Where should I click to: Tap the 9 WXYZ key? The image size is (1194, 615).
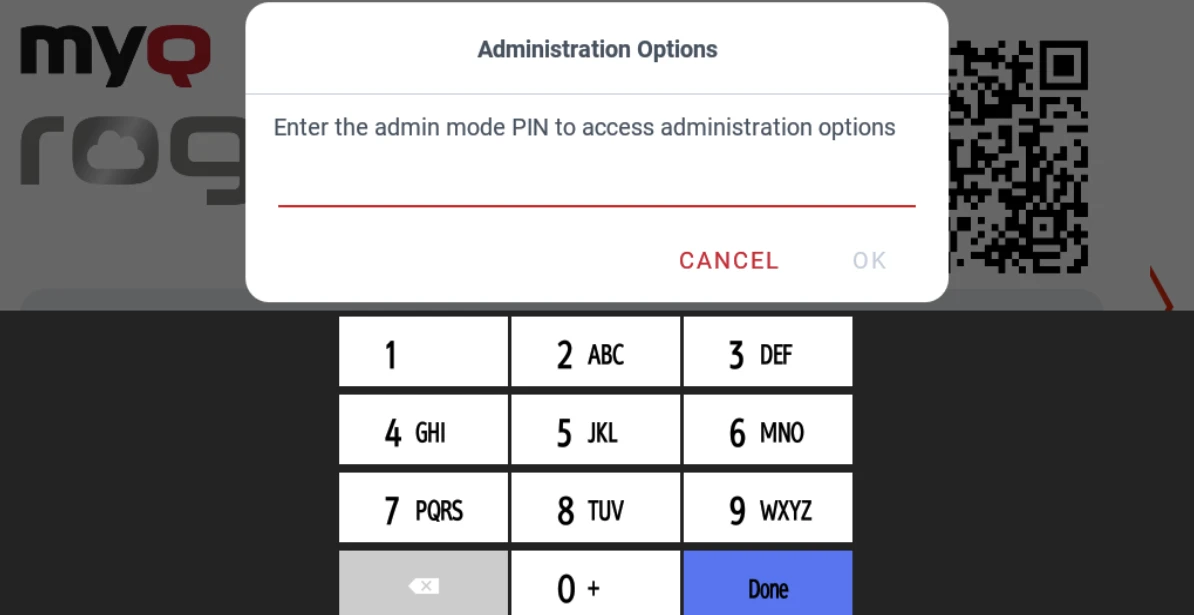tap(767, 508)
